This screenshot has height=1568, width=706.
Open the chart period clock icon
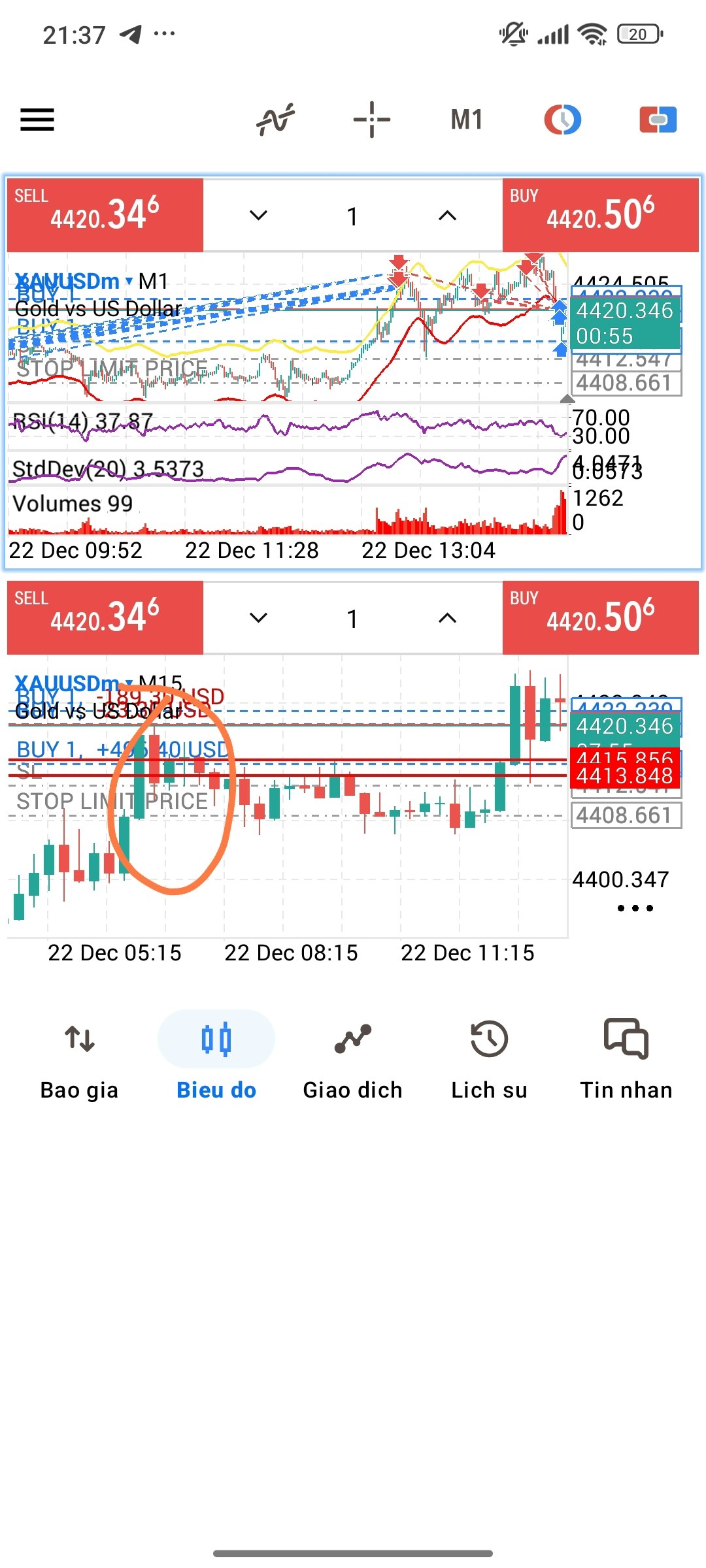[562, 120]
